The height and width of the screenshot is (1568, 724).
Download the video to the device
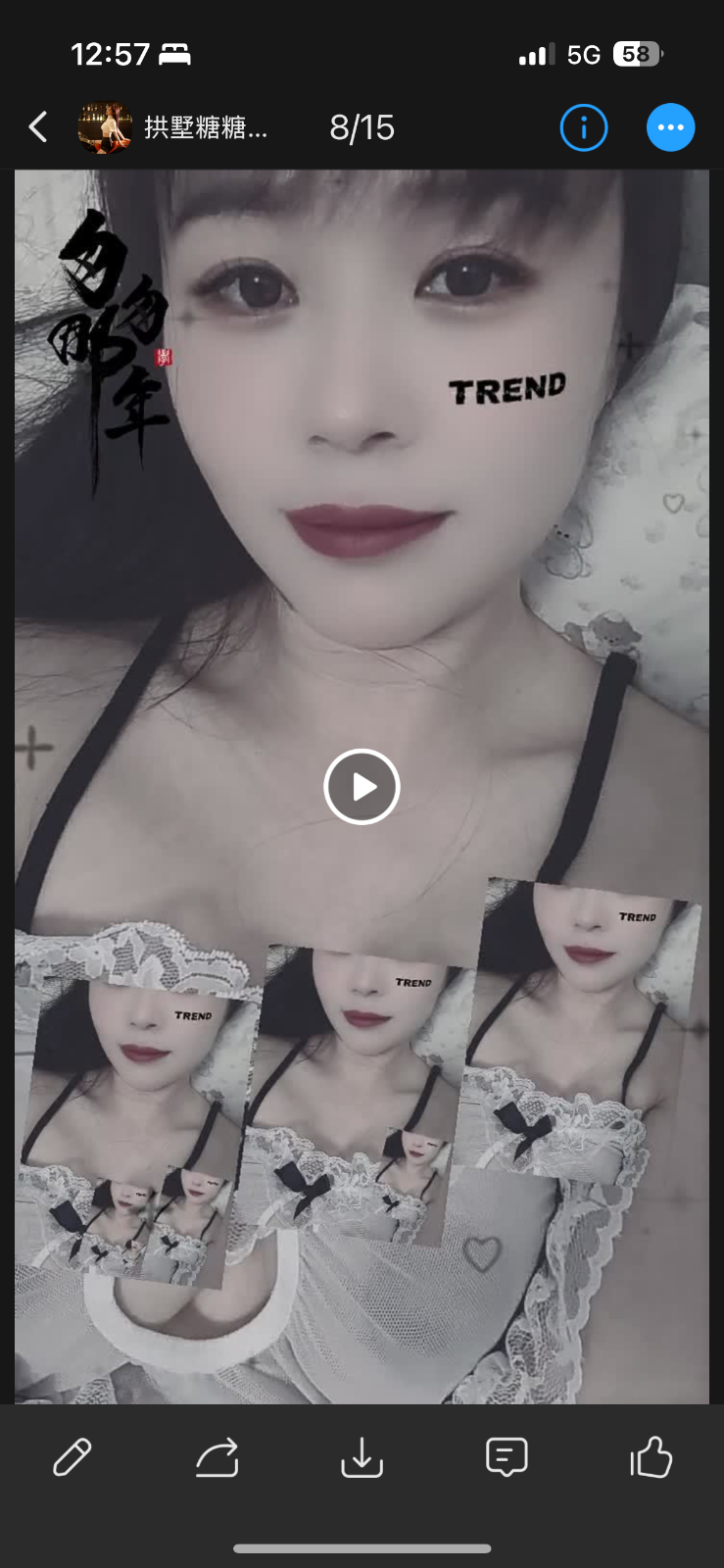pos(362,1457)
